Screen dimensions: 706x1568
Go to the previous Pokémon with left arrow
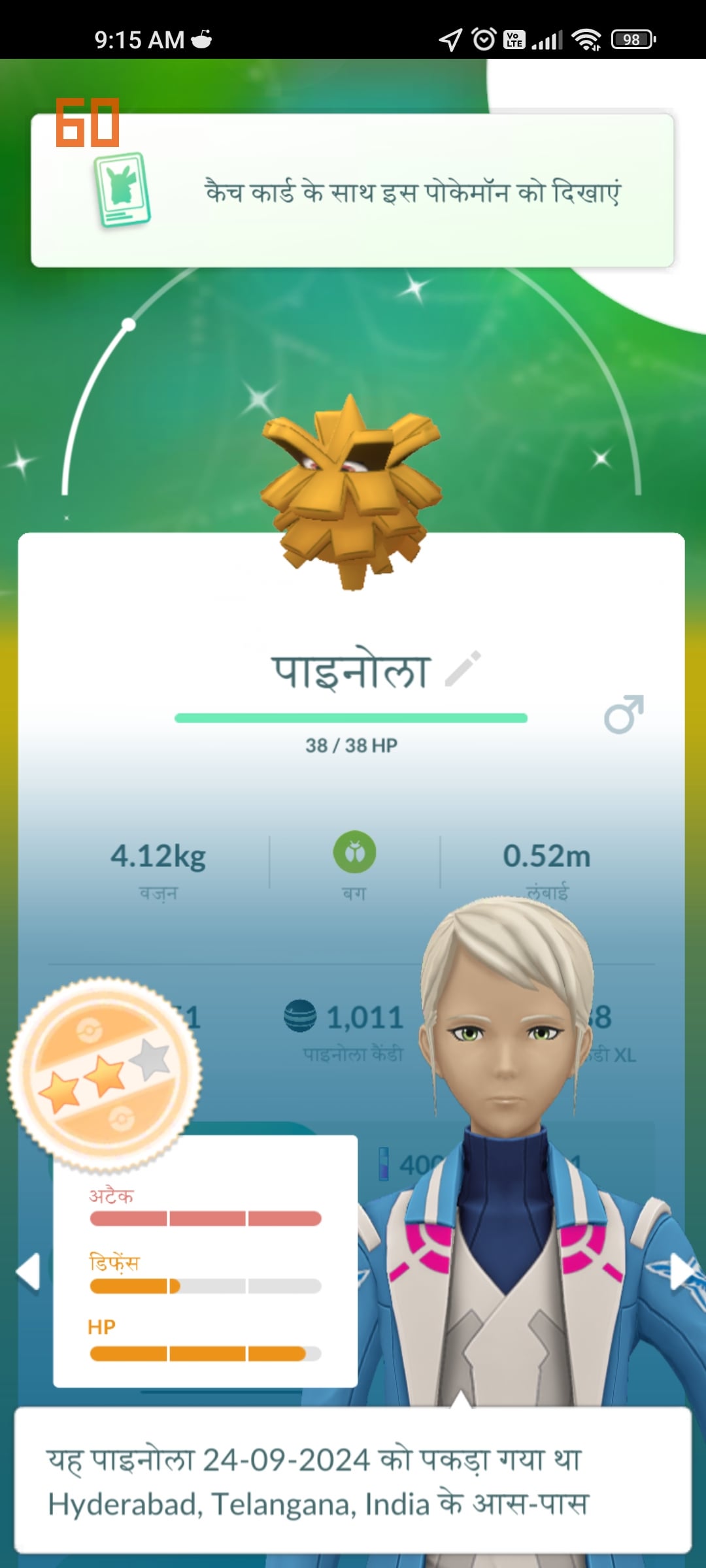[28, 1271]
